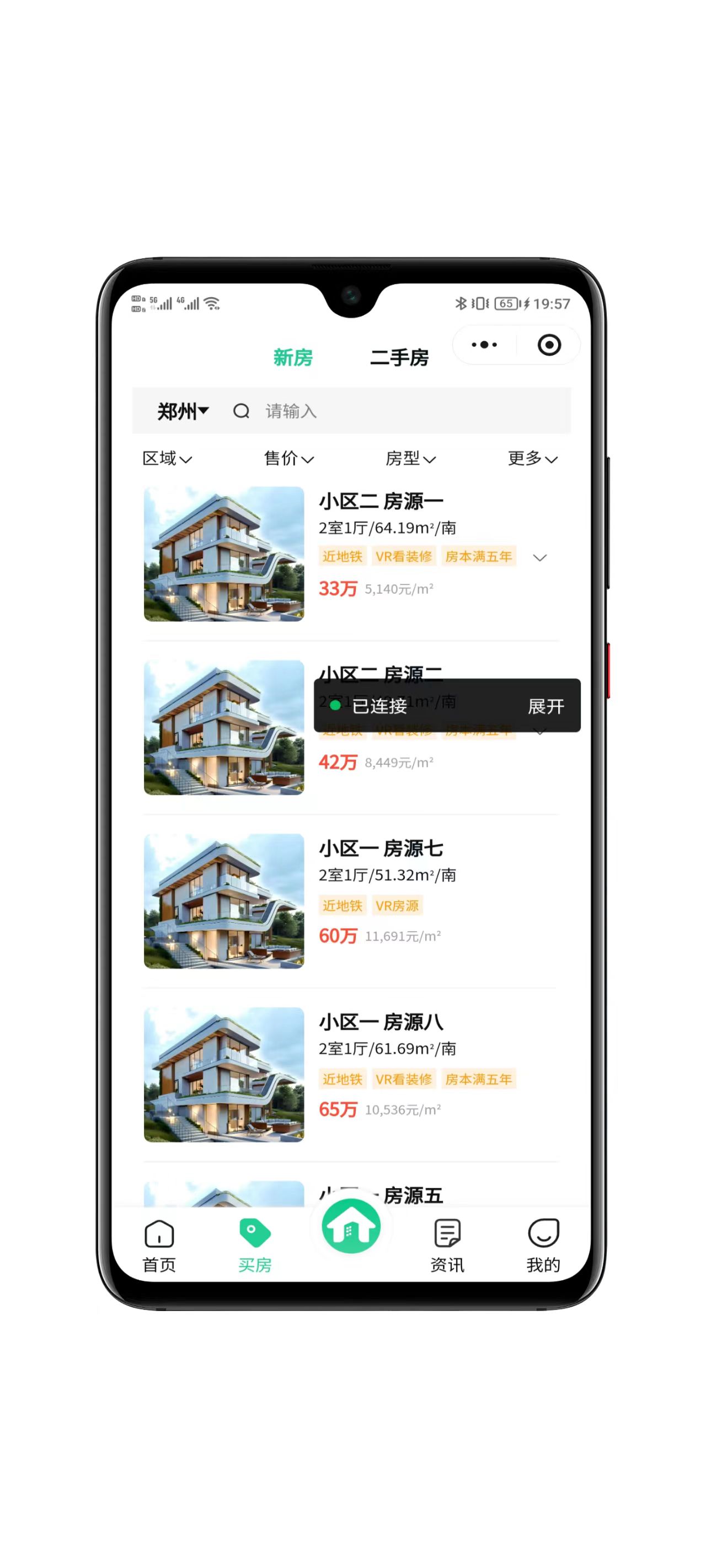Switch to the 我的 tab

543,1245
